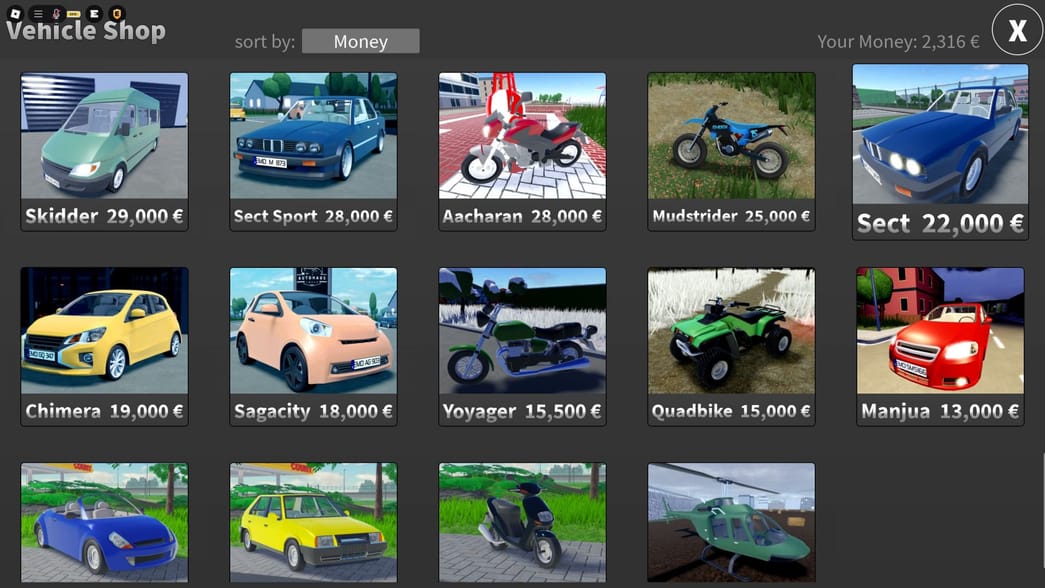This screenshot has height=588, width=1045.
Task: Select the Sect 22,000 € car
Action: [940, 150]
